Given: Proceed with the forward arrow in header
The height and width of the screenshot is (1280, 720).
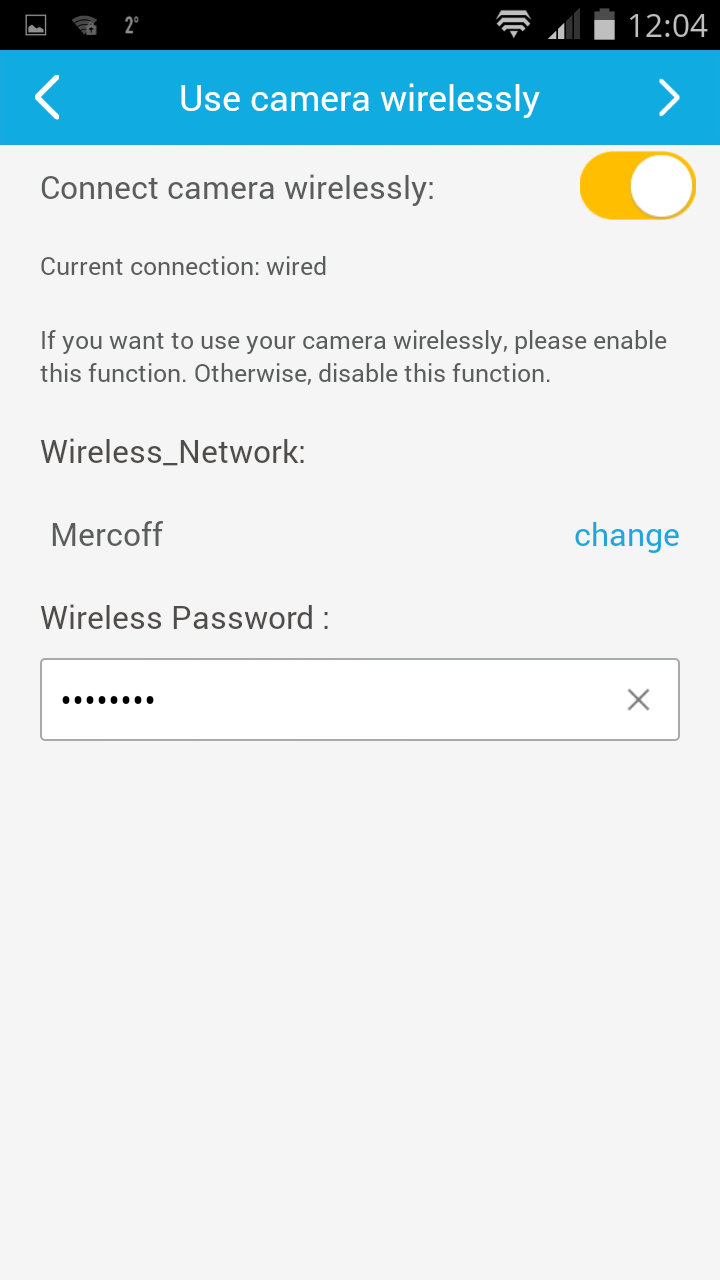Looking at the screenshot, I should tap(668, 98).
